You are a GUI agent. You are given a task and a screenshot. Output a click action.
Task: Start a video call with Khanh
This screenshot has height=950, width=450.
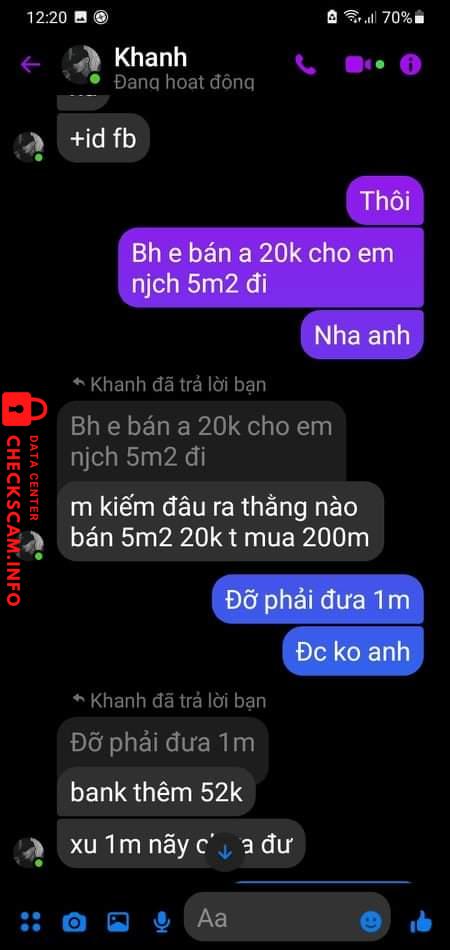(360, 64)
